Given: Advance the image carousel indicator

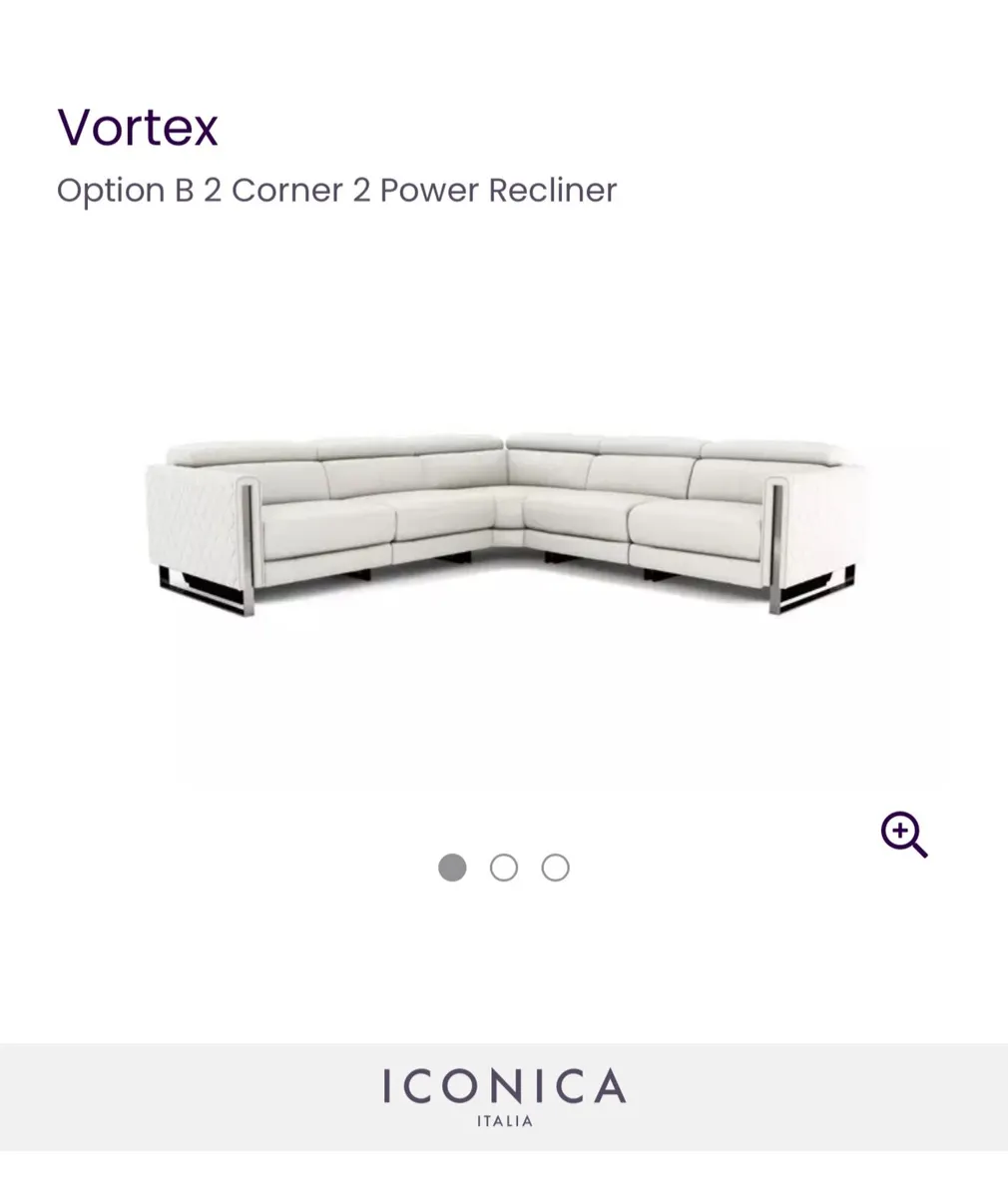Looking at the screenshot, I should point(504,868).
